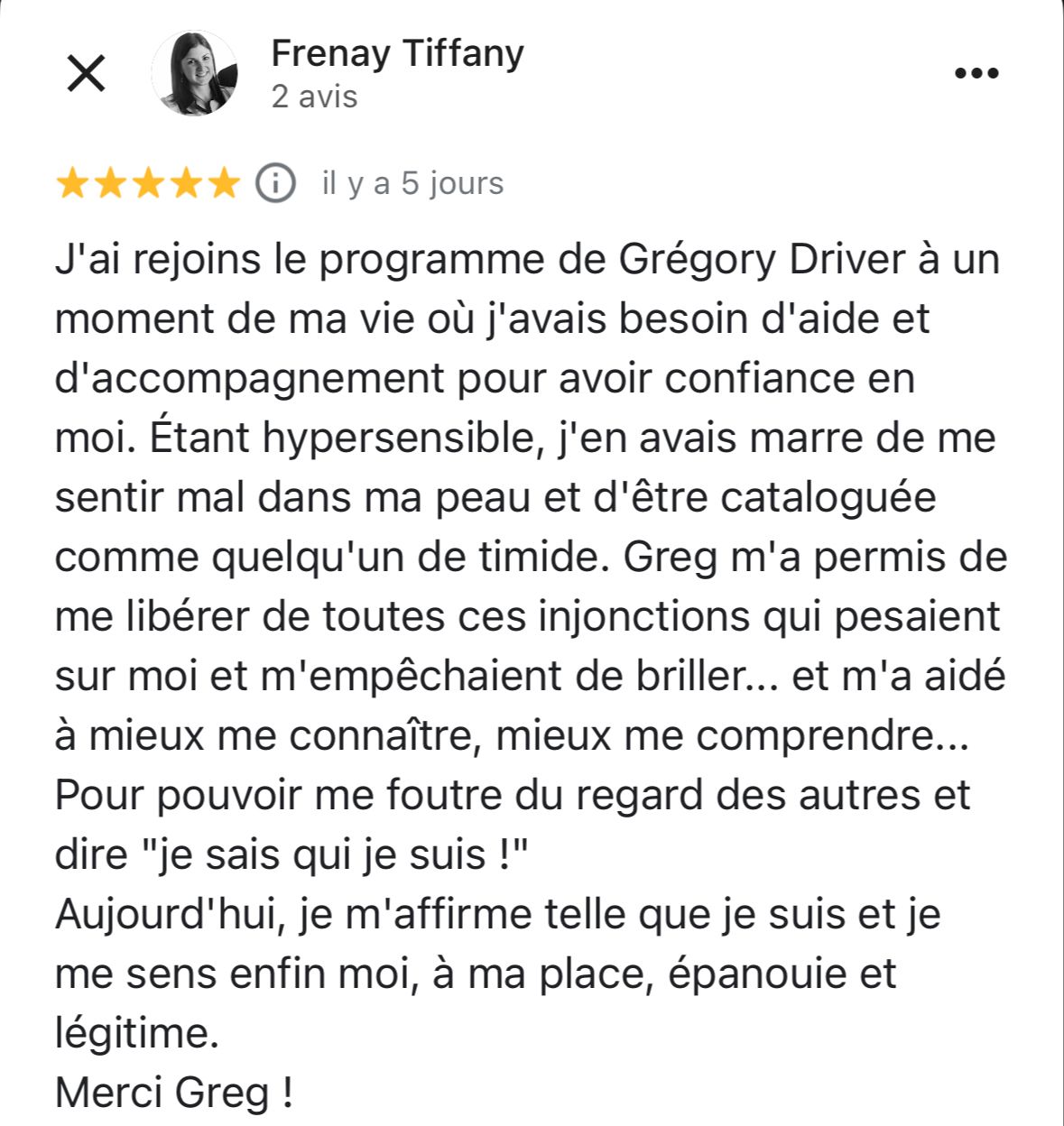Open the three-dot overflow menu

[976, 73]
